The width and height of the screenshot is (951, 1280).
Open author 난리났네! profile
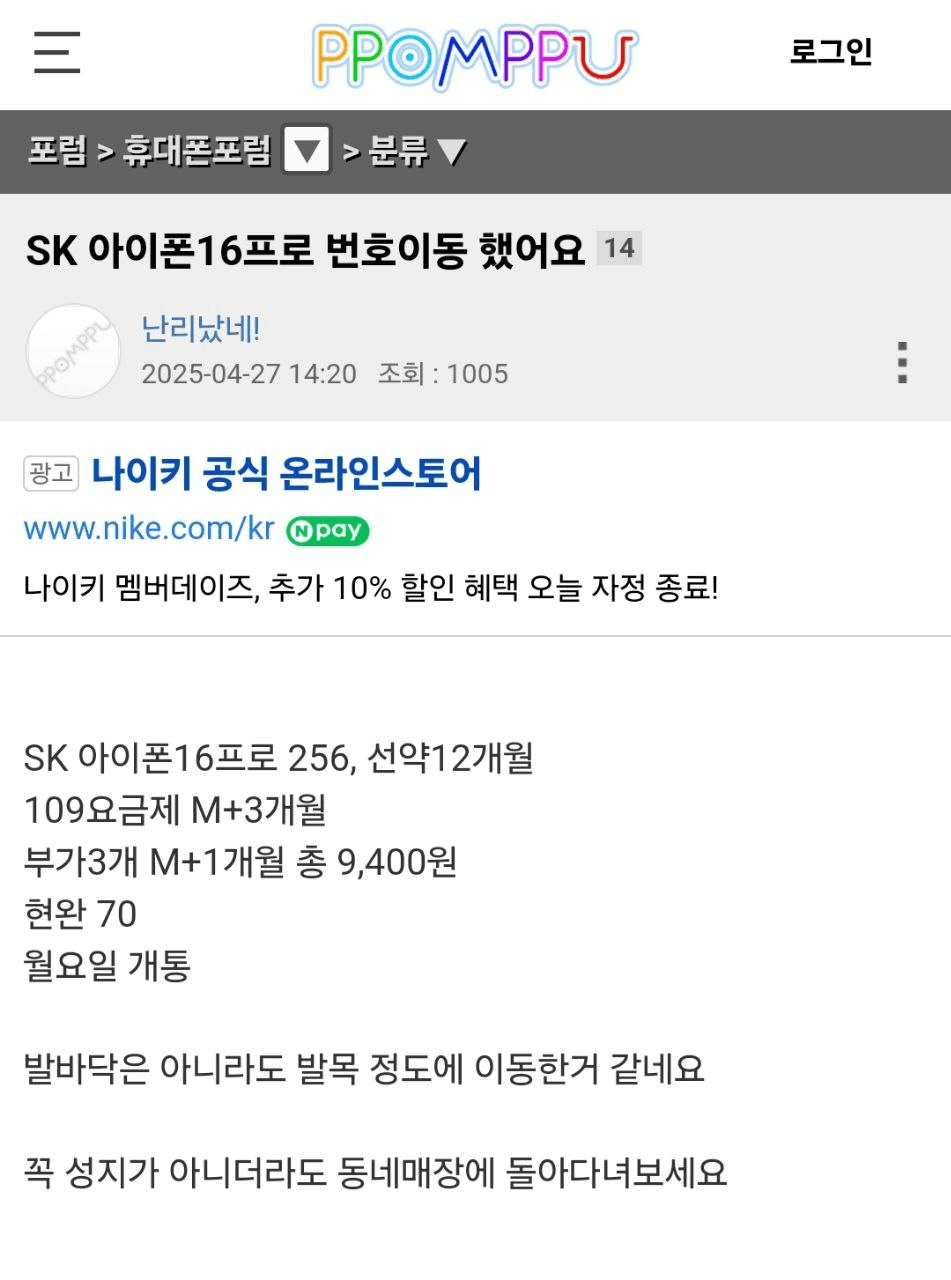[x=201, y=329]
